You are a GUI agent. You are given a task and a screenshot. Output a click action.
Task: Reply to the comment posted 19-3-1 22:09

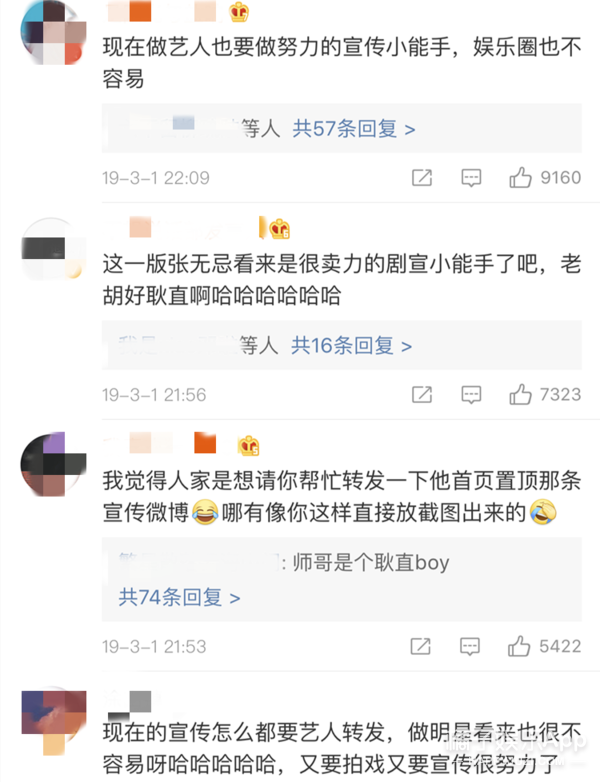tap(471, 178)
